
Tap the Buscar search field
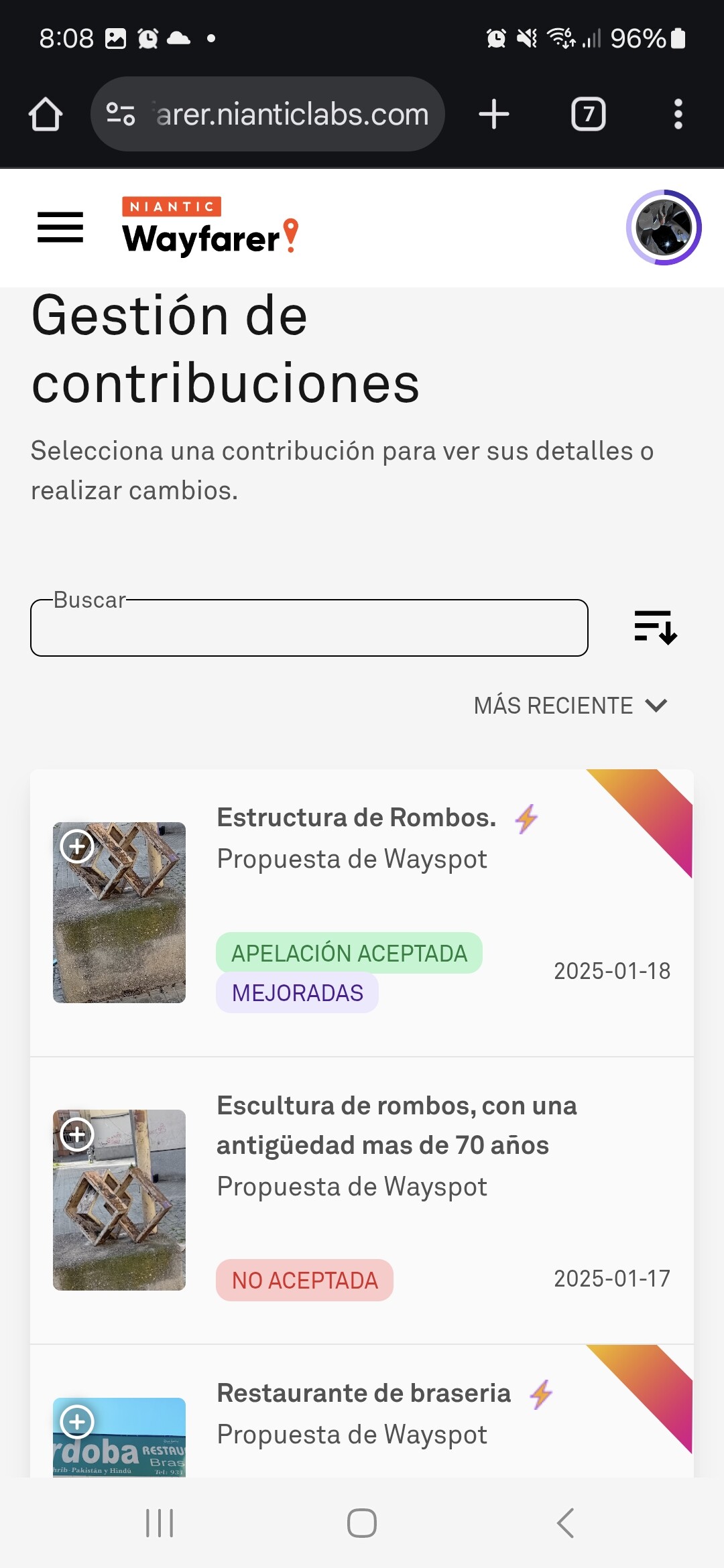[309, 628]
